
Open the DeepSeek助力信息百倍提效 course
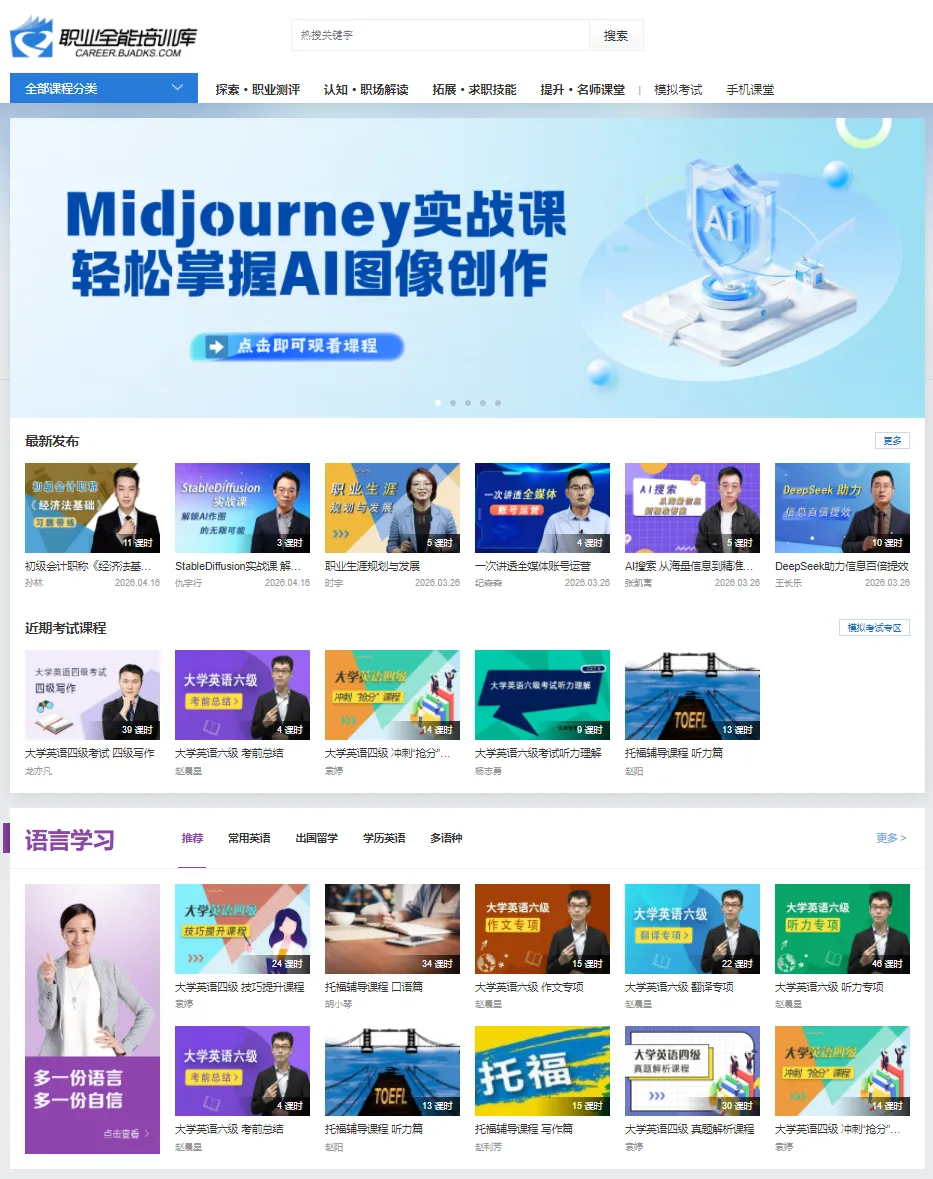click(x=842, y=508)
